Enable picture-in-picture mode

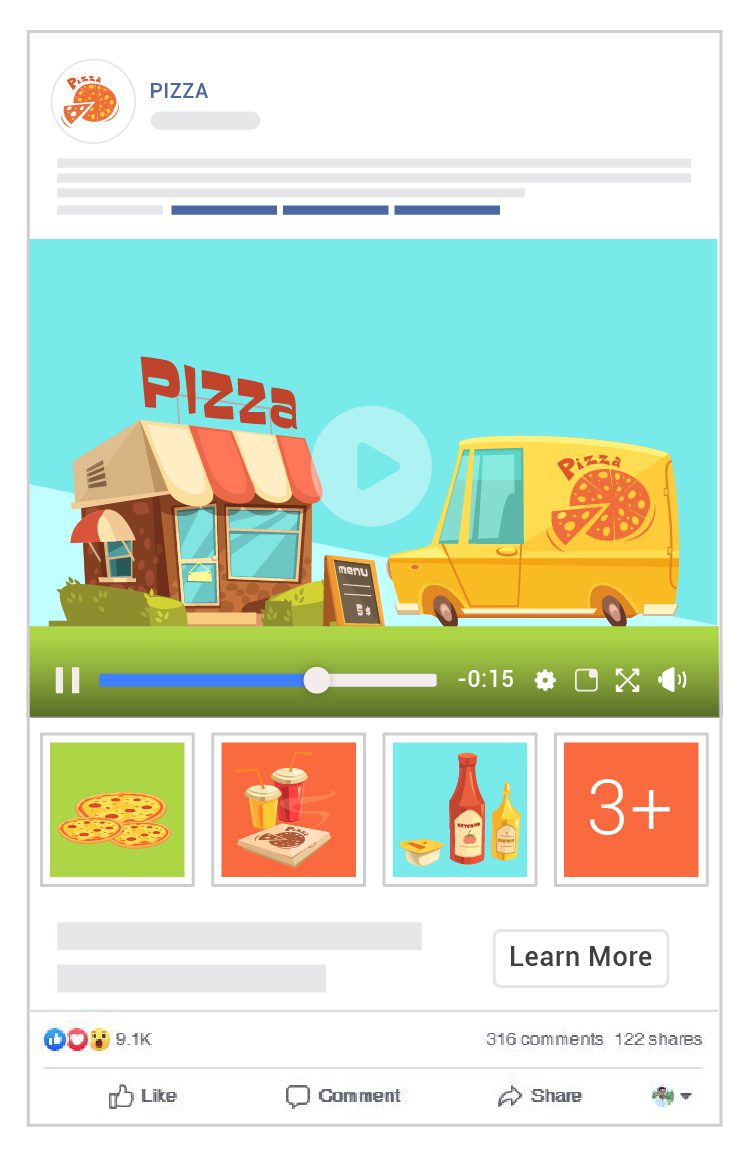[587, 680]
